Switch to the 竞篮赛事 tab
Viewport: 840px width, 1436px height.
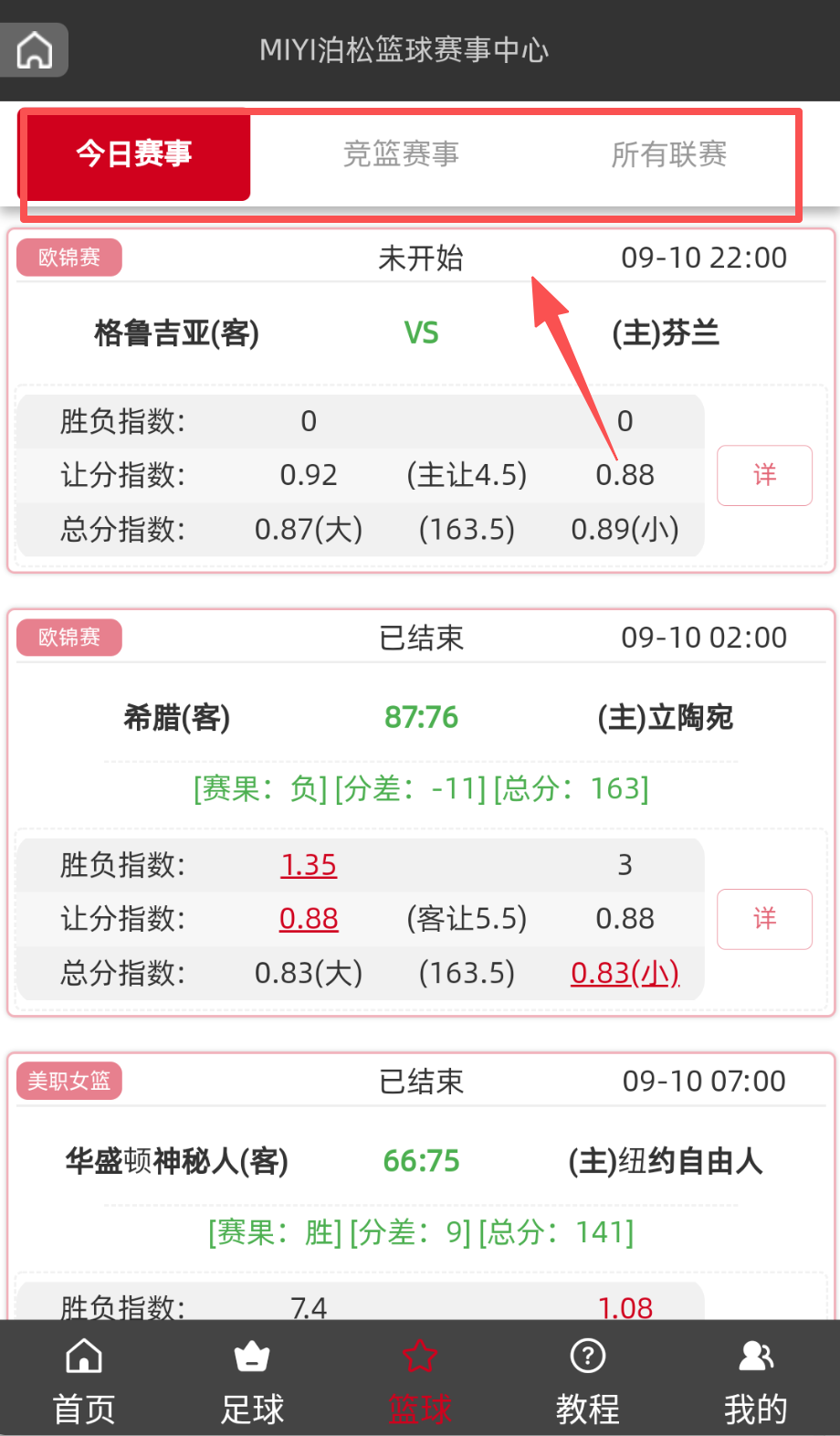pos(401,154)
